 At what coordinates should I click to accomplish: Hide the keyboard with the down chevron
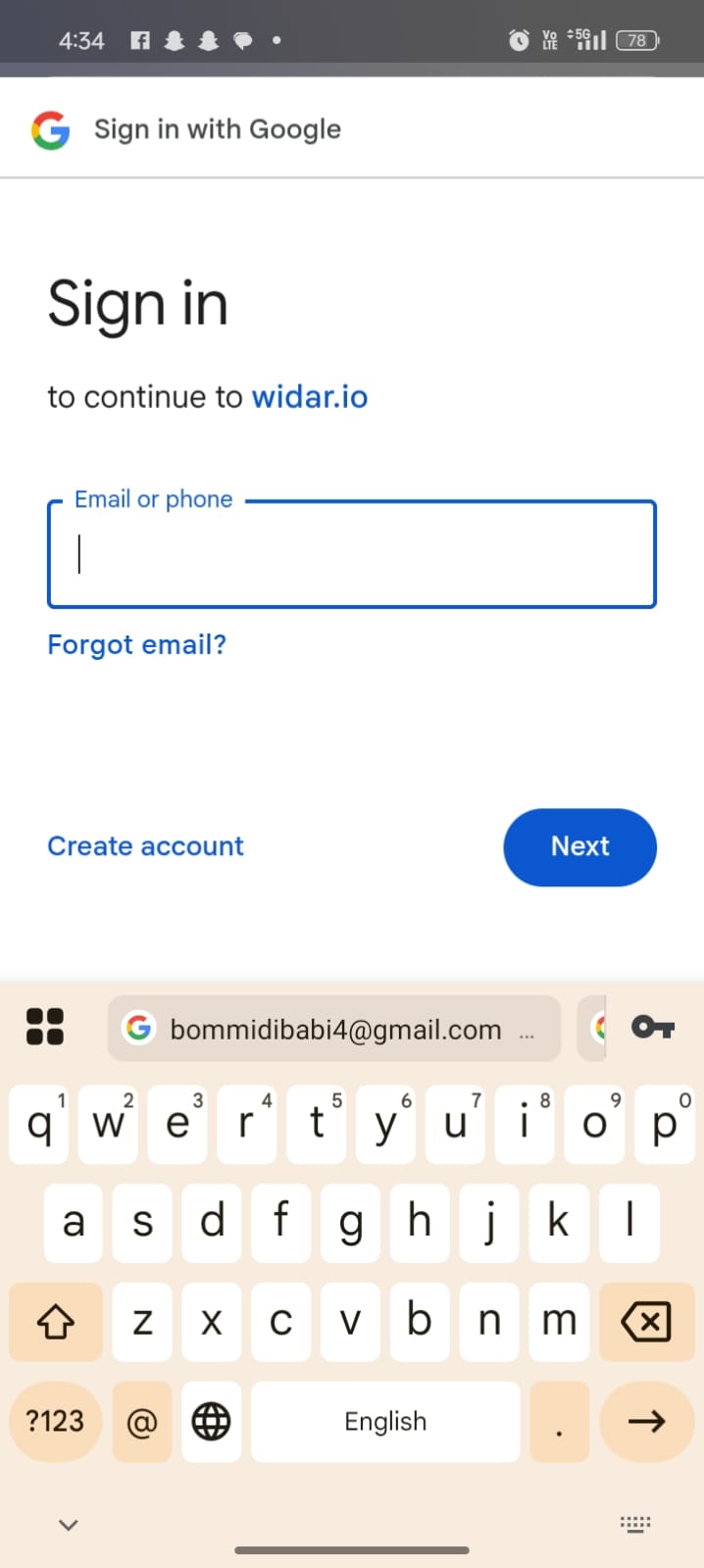(68, 1525)
